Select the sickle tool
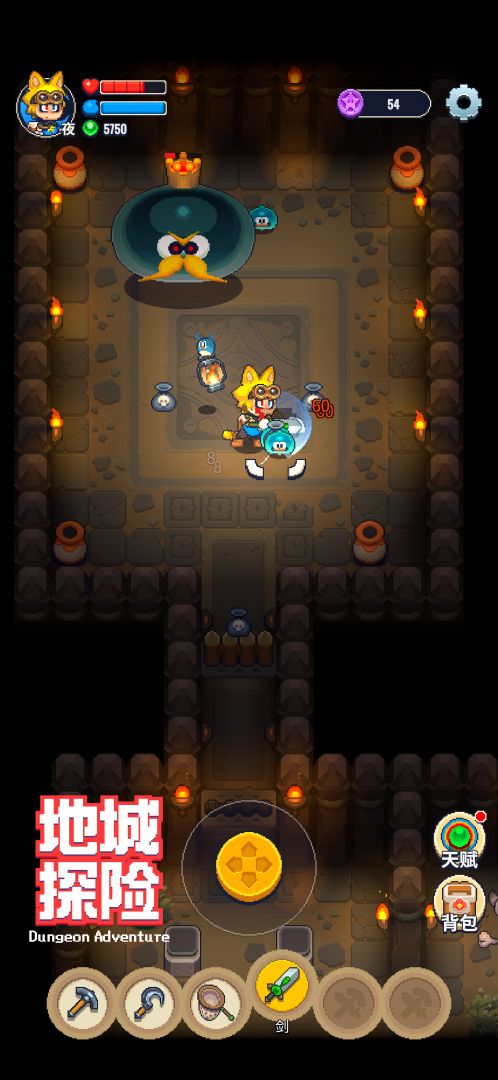The image size is (498, 1080). coord(149,1003)
